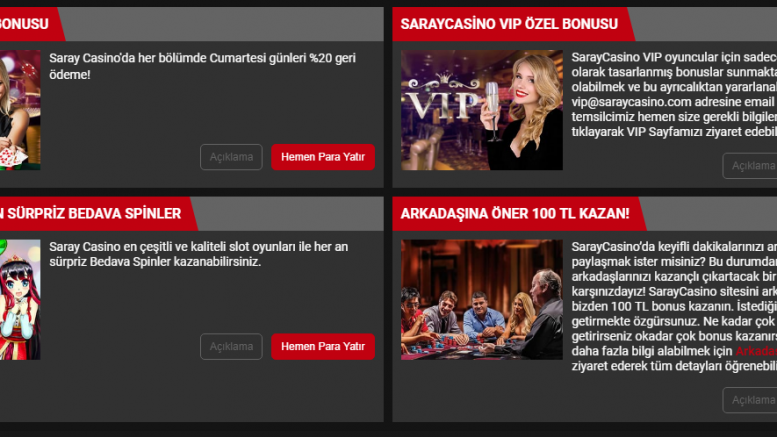This screenshot has height=437, width=777.
Task: Follow the red Arkadaş link in the referral text
Action: (x=756, y=351)
